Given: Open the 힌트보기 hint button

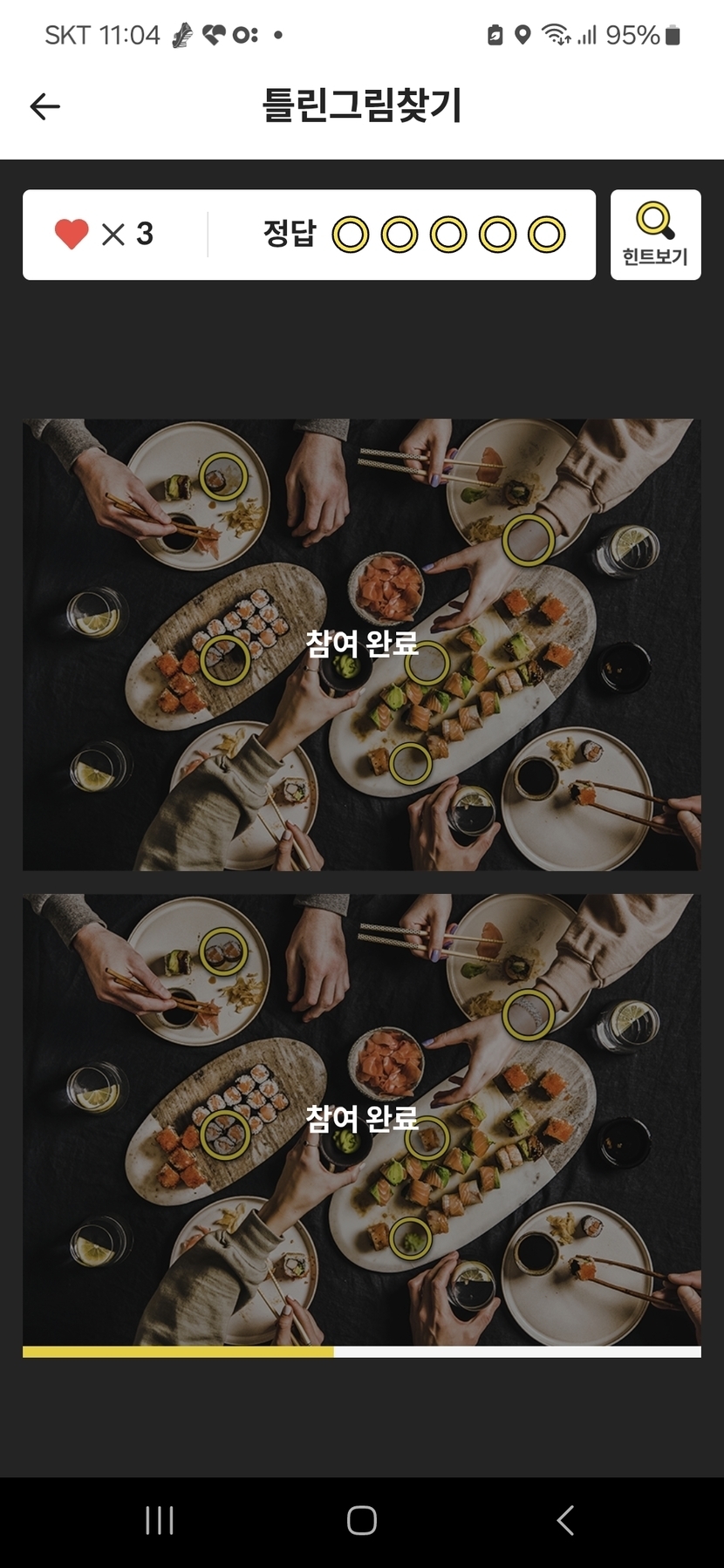Looking at the screenshot, I should [655, 235].
